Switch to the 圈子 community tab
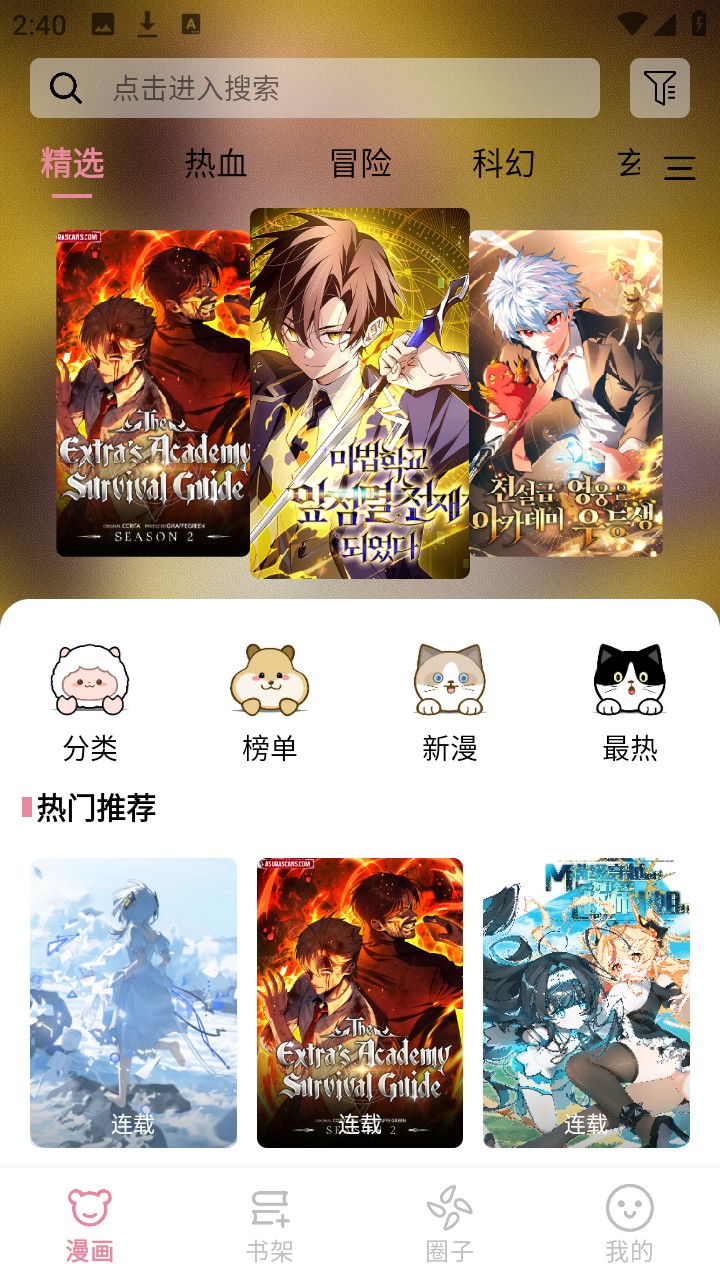This screenshot has width=720, height=1280. [x=450, y=1224]
